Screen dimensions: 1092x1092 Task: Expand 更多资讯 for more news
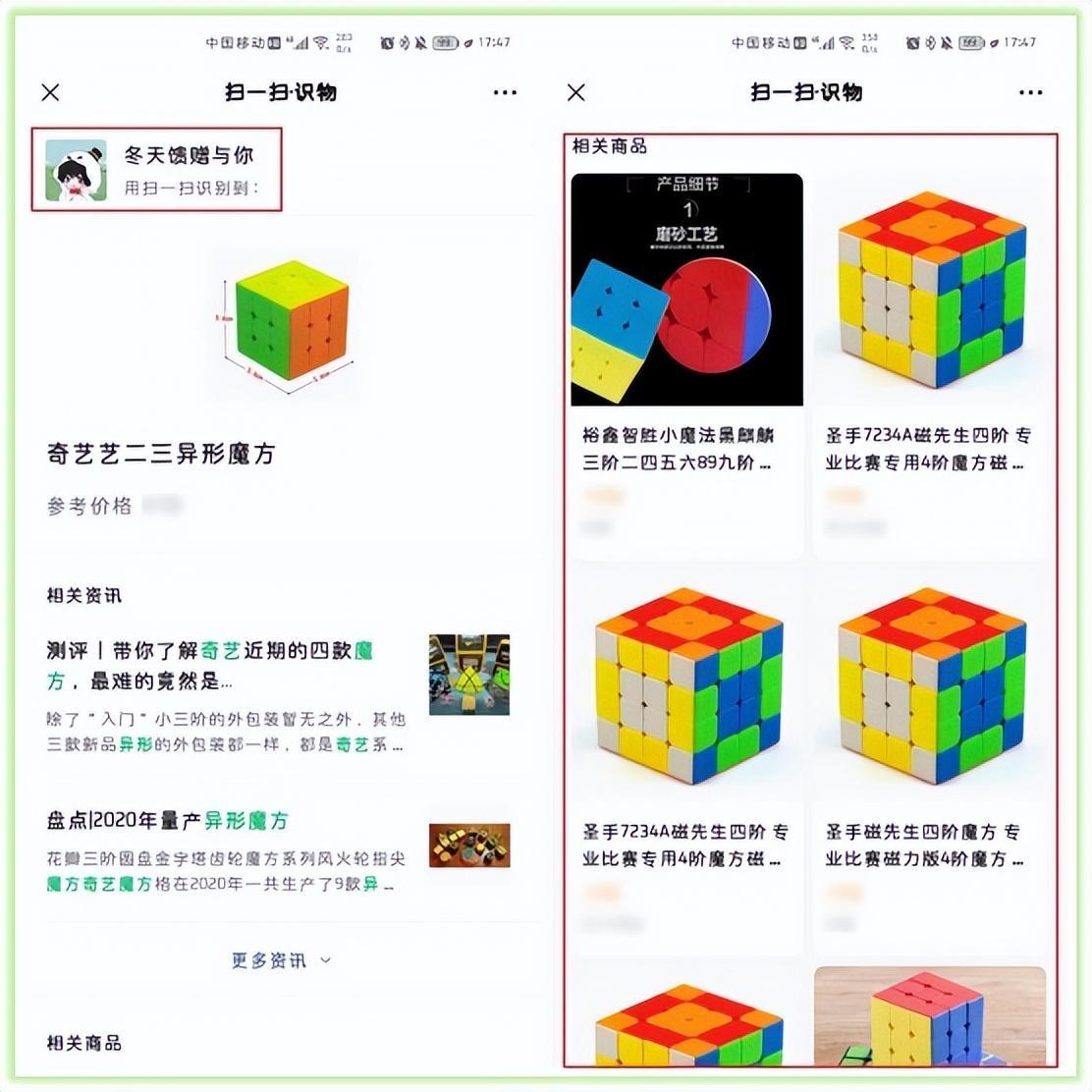[281, 960]
